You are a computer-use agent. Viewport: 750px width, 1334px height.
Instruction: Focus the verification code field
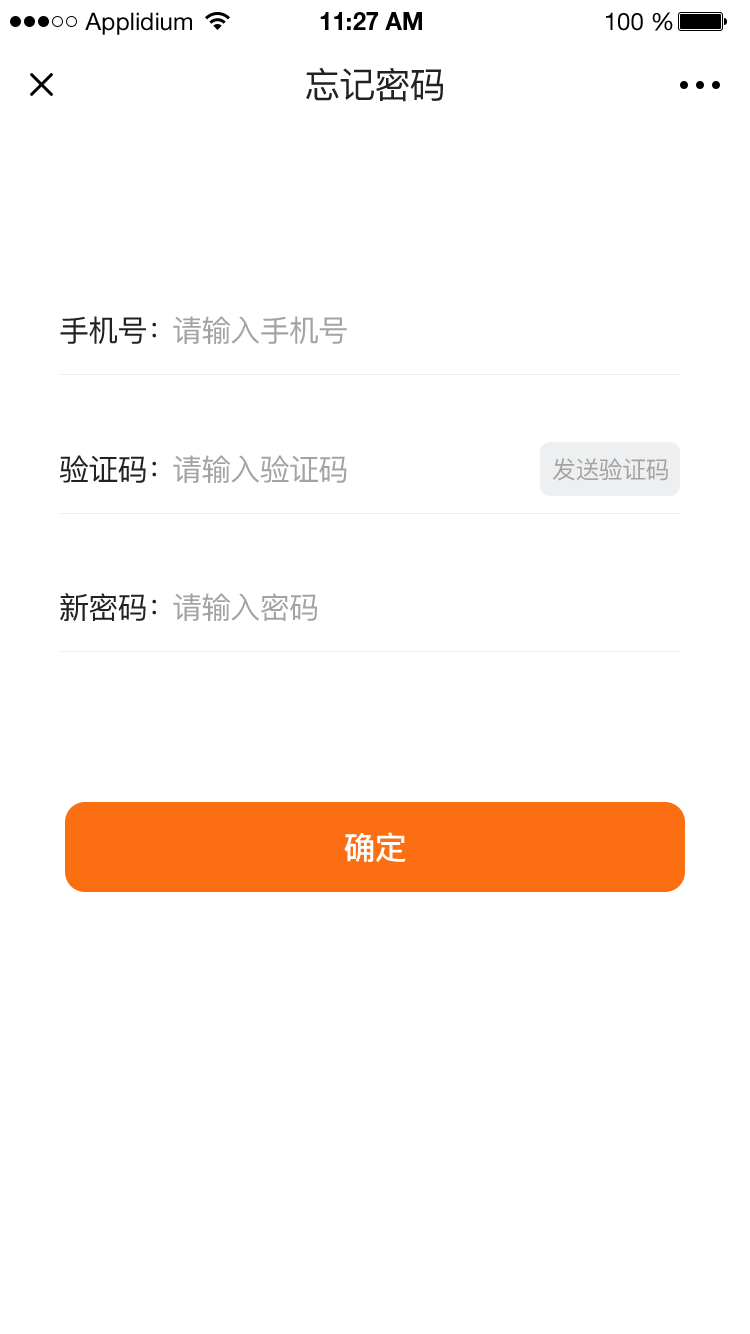(352, 469)
